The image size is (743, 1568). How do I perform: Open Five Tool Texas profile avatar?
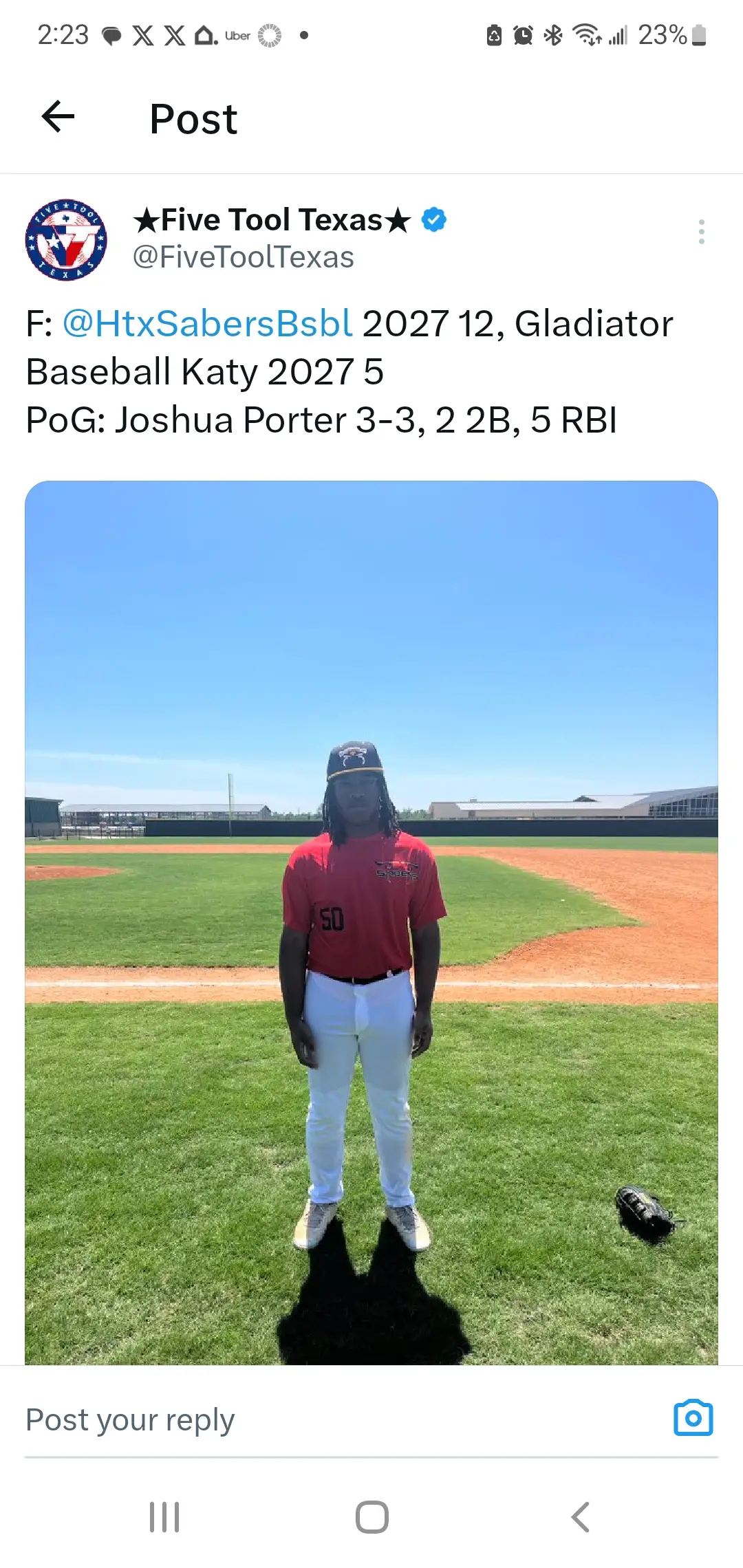(x=66, y=240)
